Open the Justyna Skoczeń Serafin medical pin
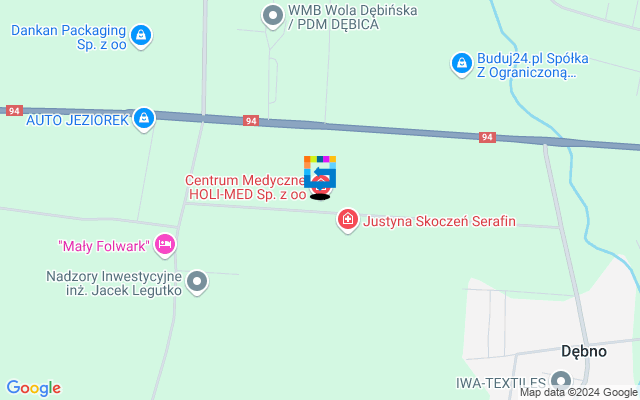640x400 pixels. (x=347, y=220)
